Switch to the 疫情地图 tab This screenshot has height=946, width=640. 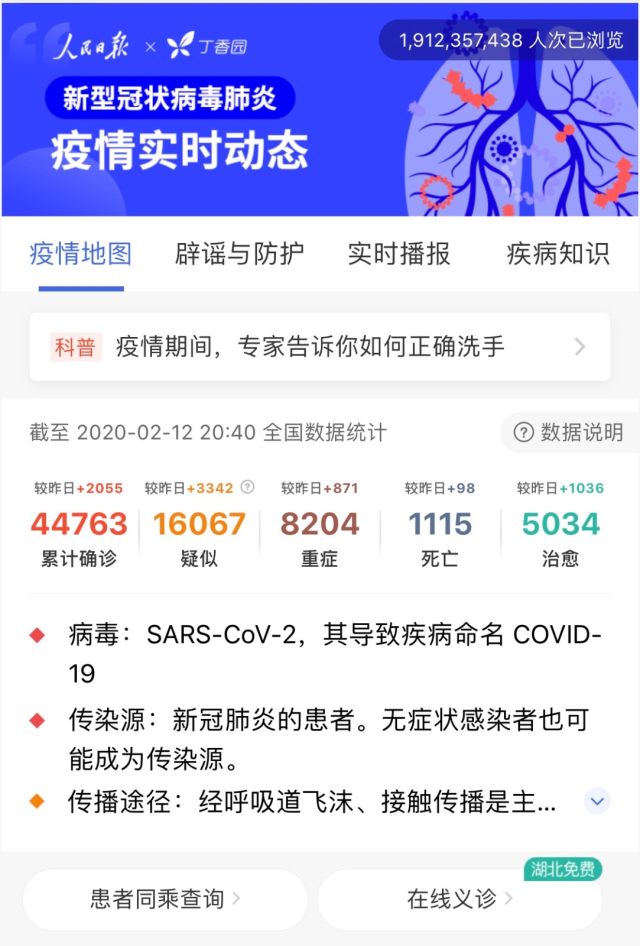[80, 254]
